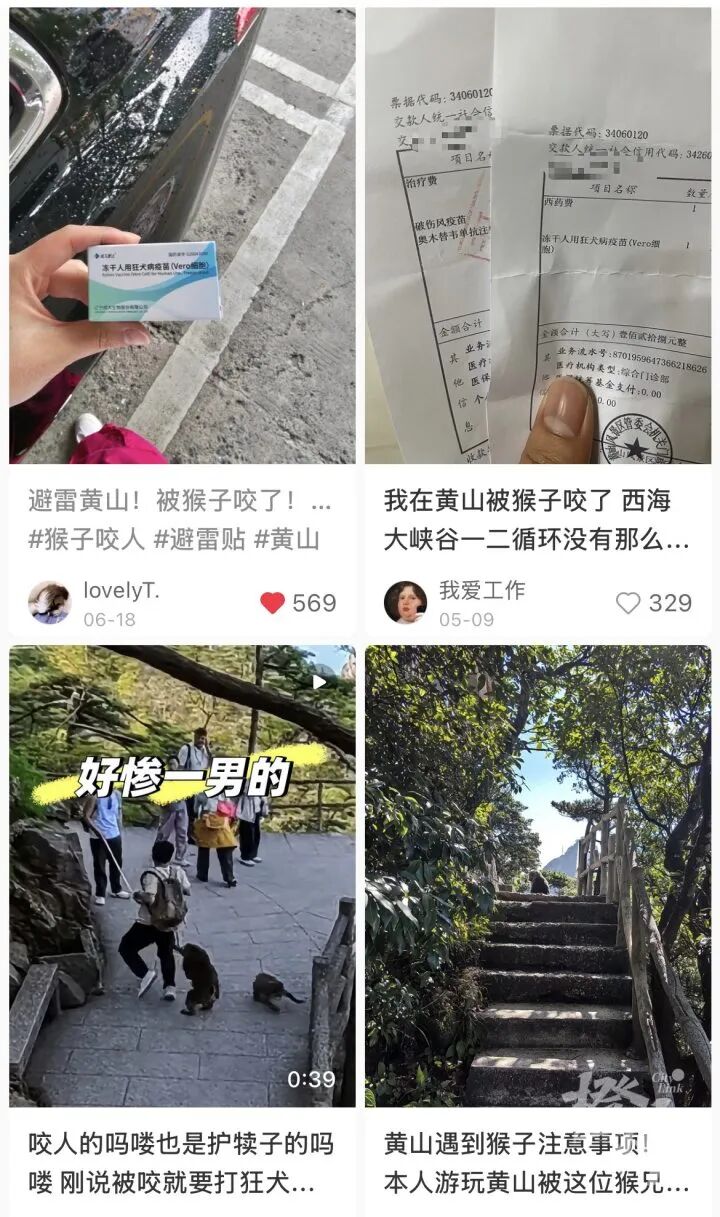Open the 黄山遇到猴子注意事项 post
Viewport: 720px width, 1217px height.
pos(538,876)
